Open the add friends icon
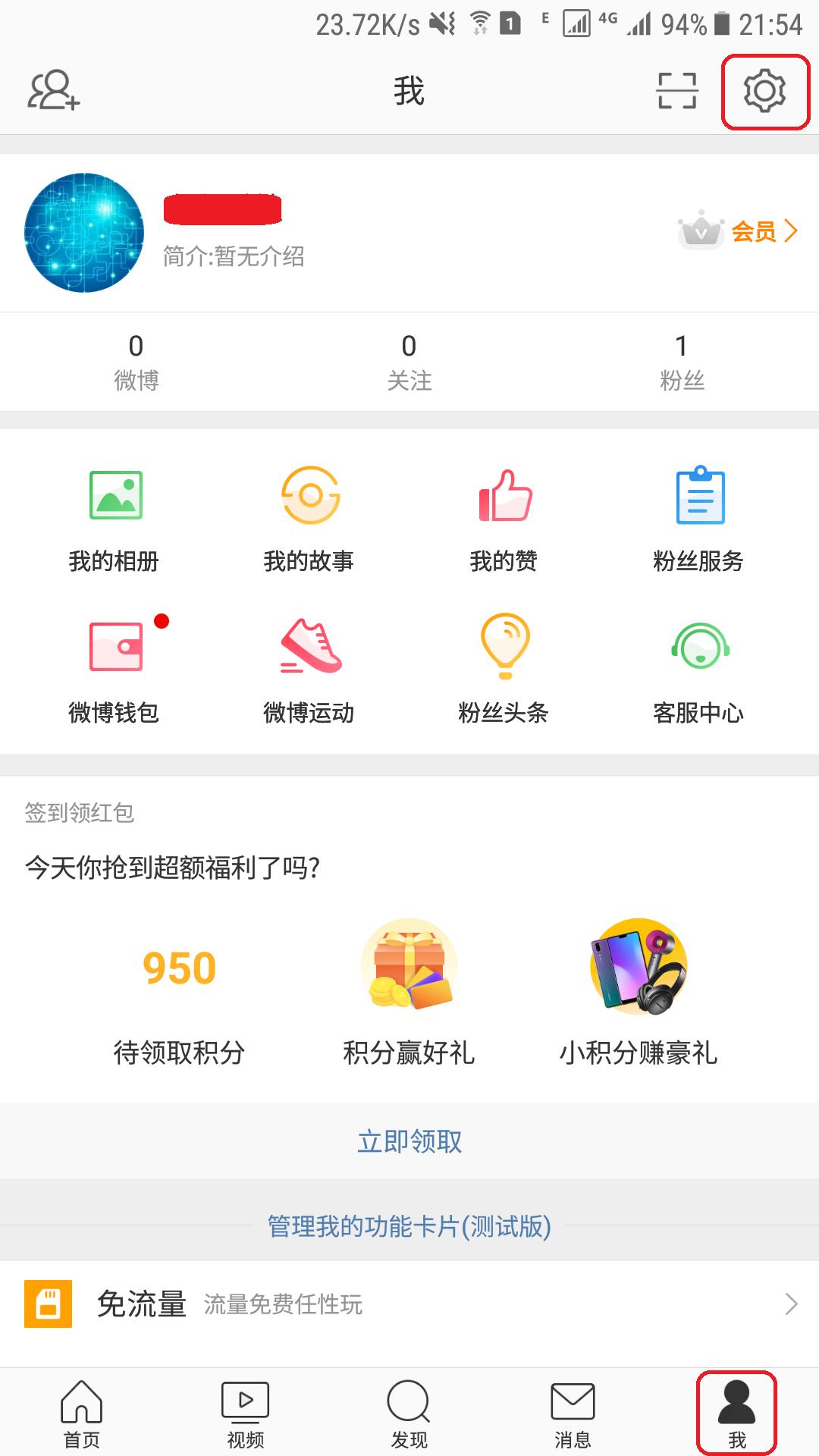The height and width of the screenshot is (1456, 819). [x=51, y=89]
